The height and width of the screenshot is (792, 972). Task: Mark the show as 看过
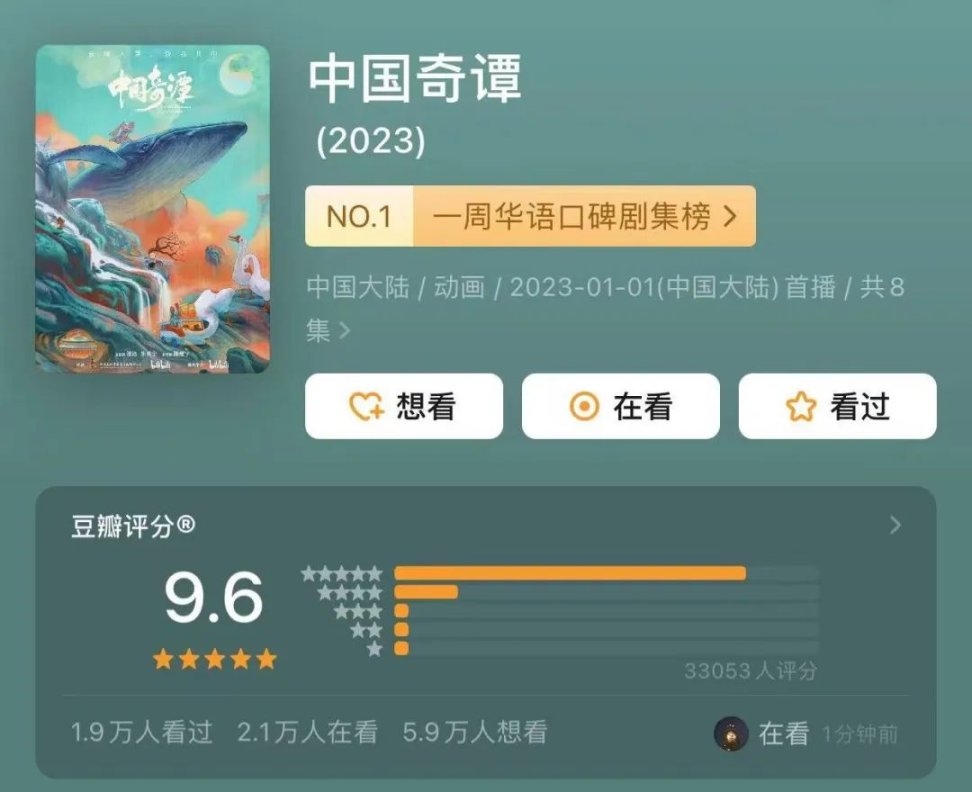837,406
